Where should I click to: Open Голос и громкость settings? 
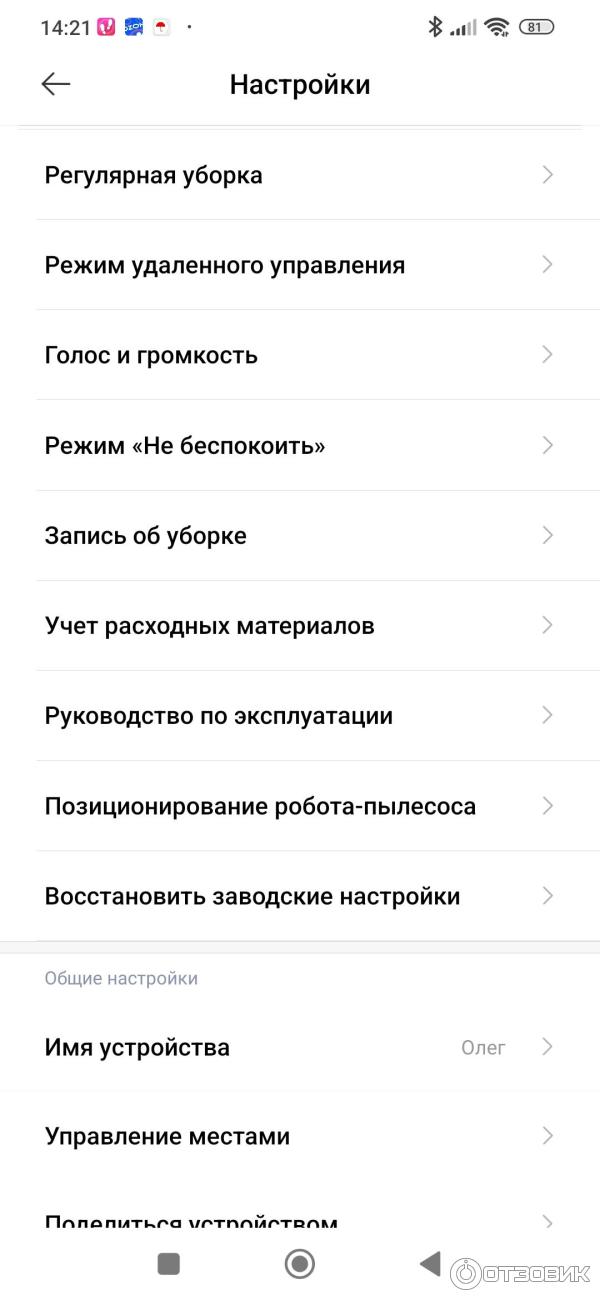tap(298, 355)
